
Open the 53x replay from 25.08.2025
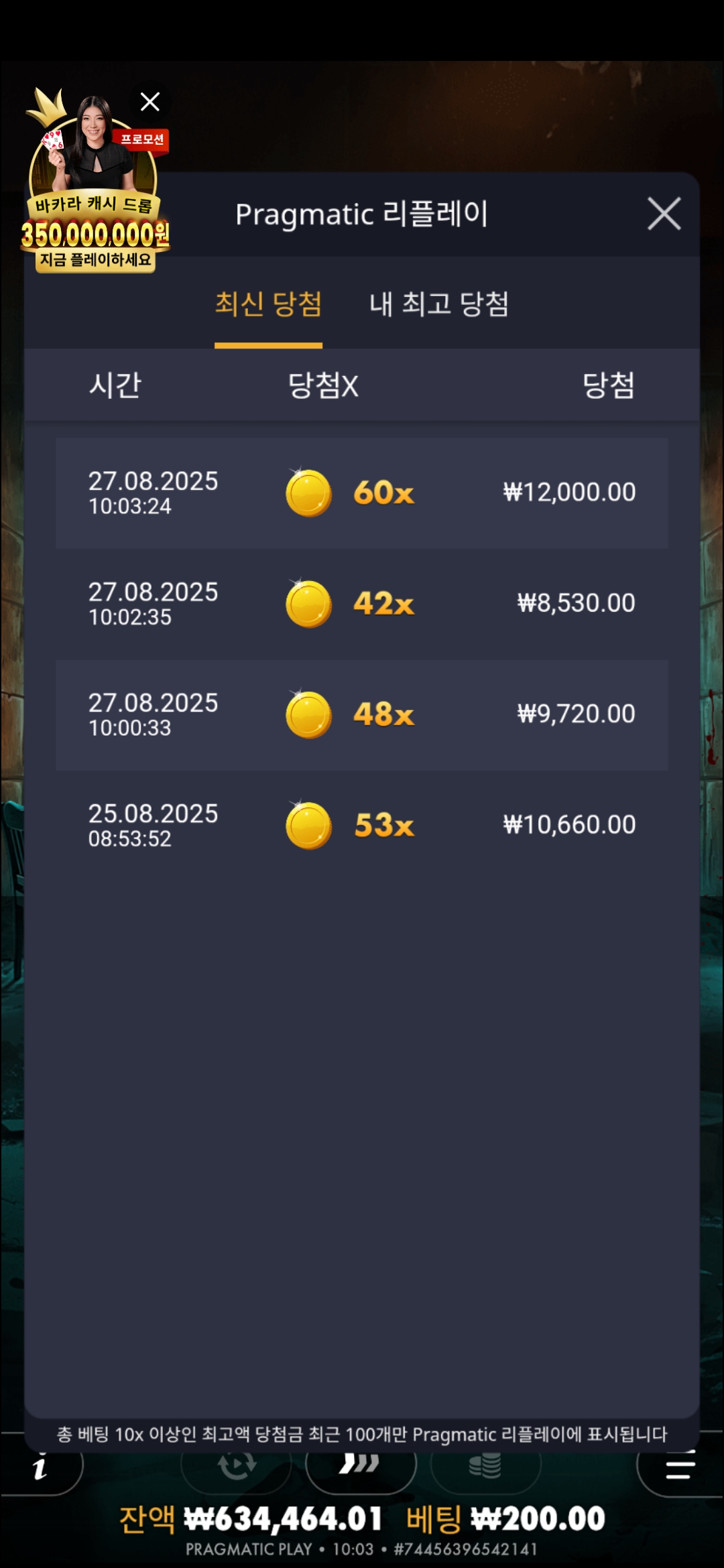[362, 826]
